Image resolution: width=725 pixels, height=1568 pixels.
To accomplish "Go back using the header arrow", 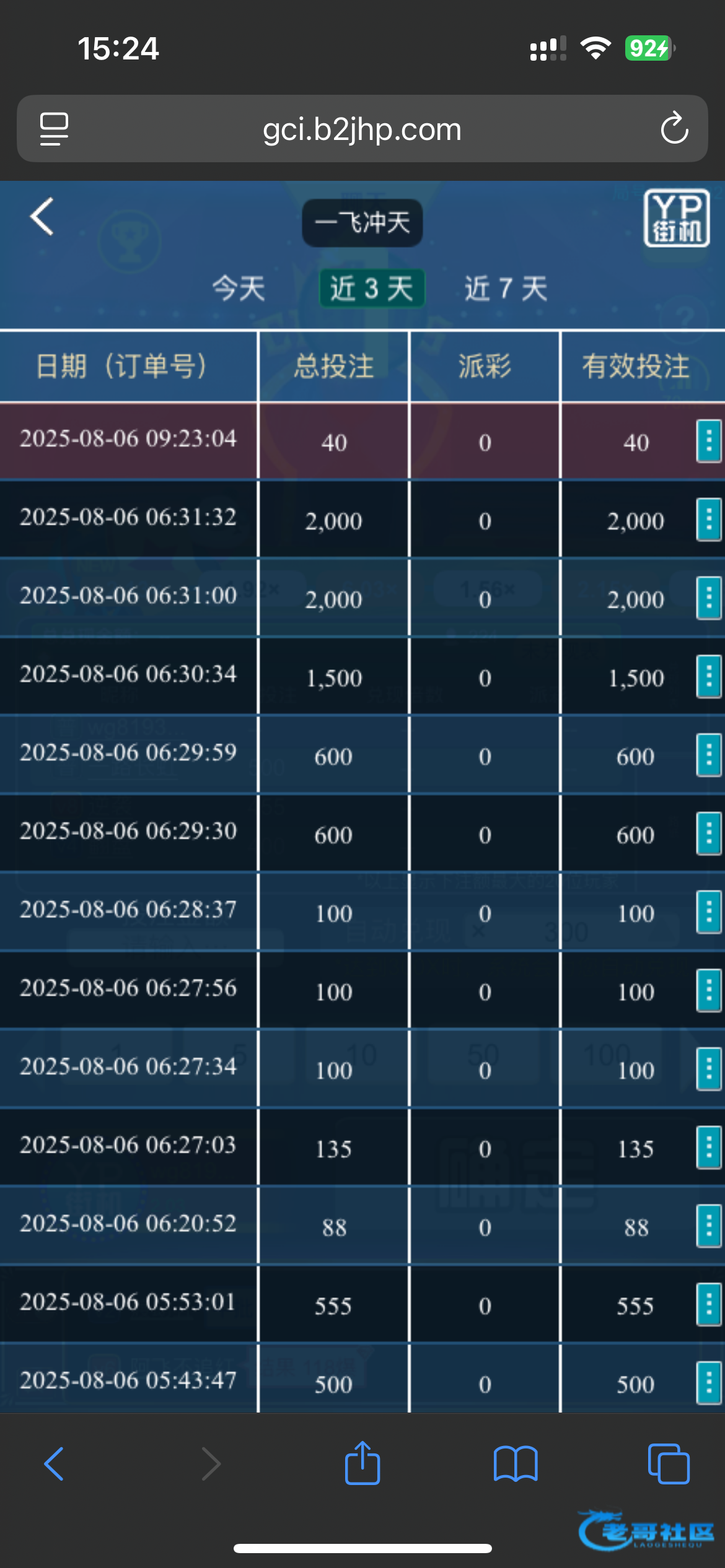I will (42, 217).
